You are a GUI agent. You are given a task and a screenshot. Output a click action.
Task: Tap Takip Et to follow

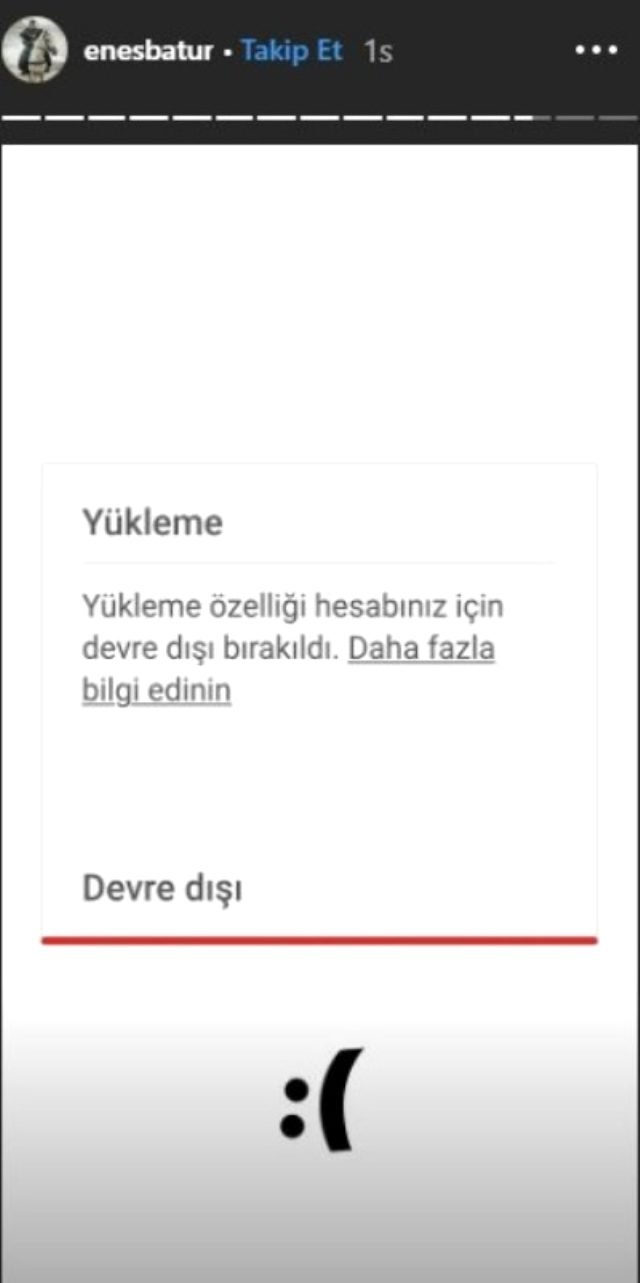pyautogui.click(x=292, y=51)
